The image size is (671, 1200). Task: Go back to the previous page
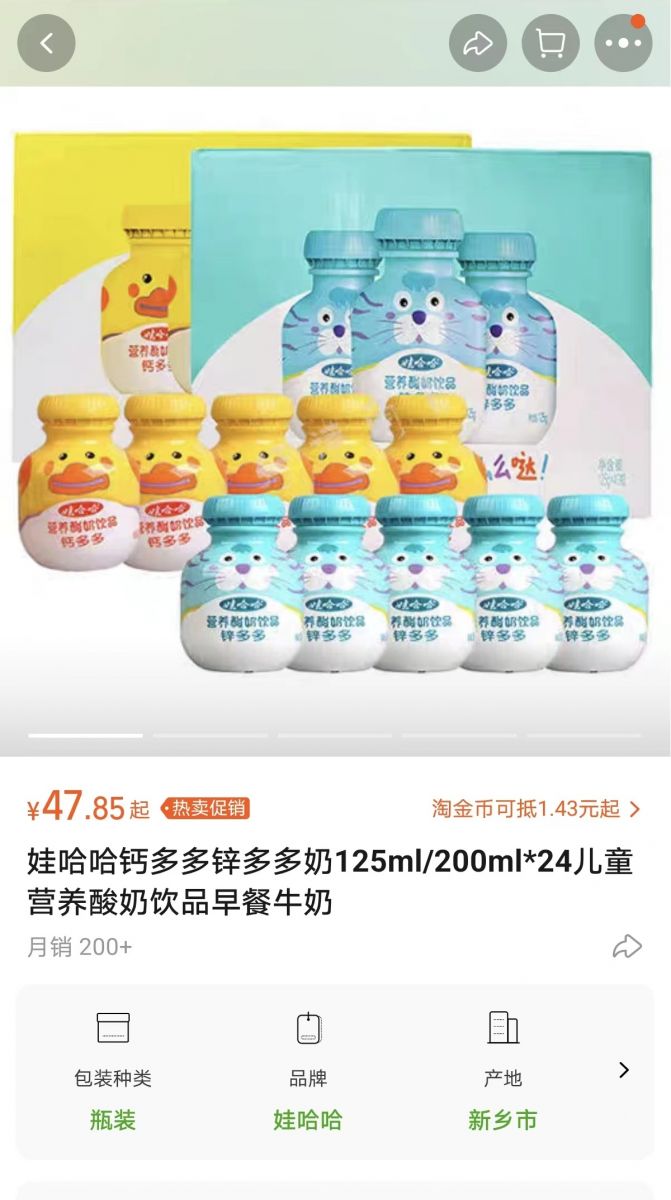[x=46, y=43]
